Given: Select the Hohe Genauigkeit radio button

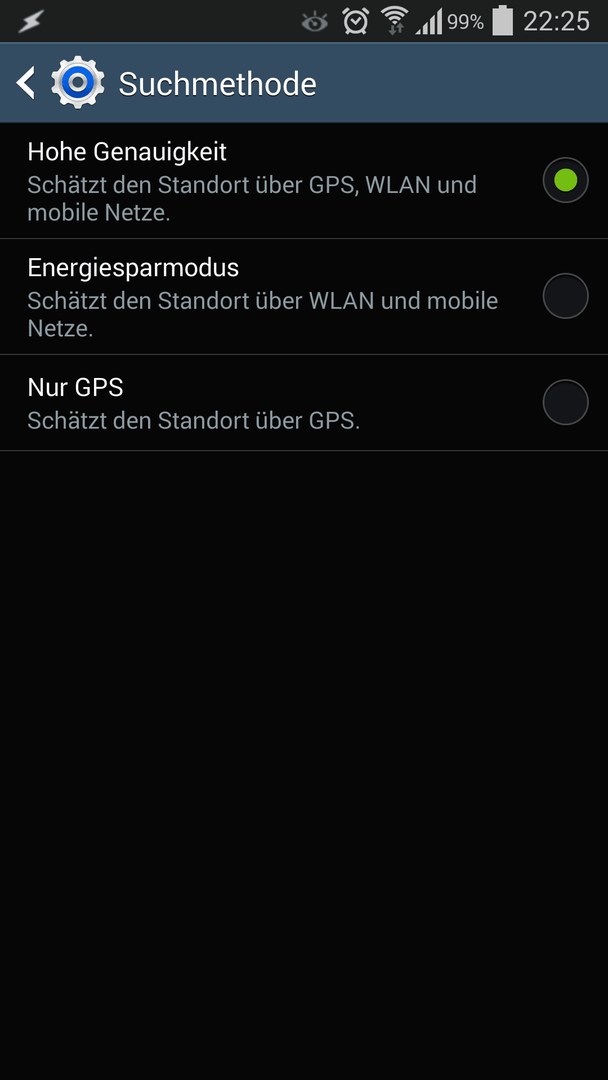Looking at the screenshot, I should pyautogui.click(x=565, y=180).
